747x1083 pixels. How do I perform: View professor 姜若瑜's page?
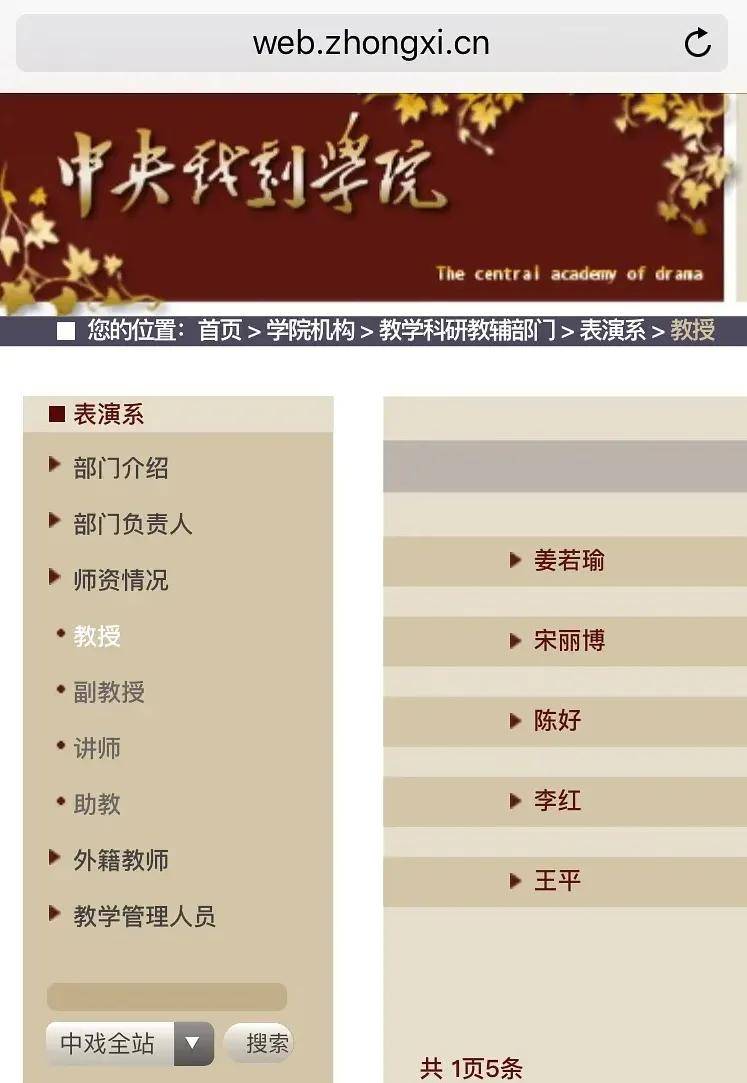tap(568, 561)
